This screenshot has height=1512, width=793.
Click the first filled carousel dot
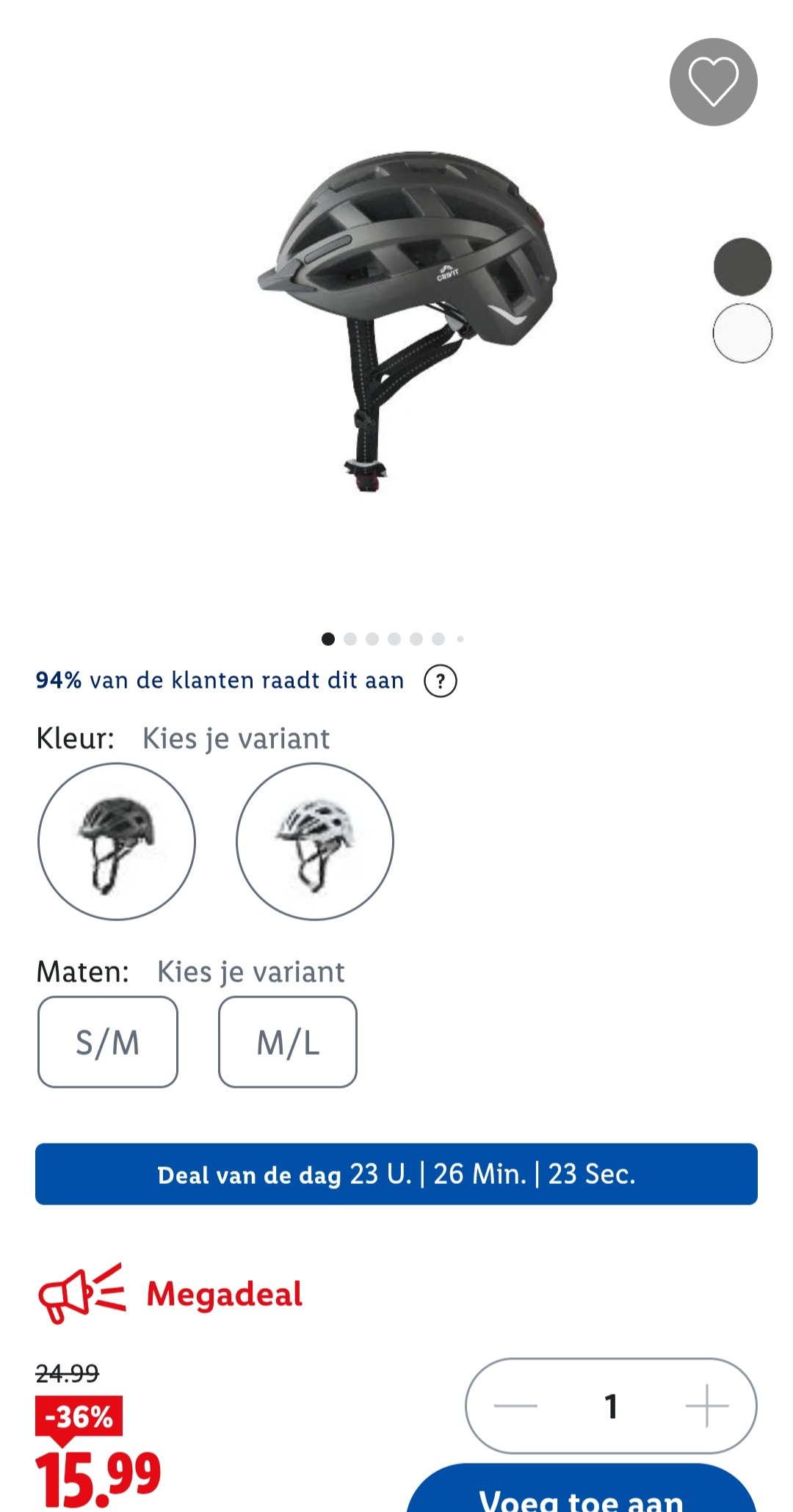pyautogui.click(x=328, y=639)
